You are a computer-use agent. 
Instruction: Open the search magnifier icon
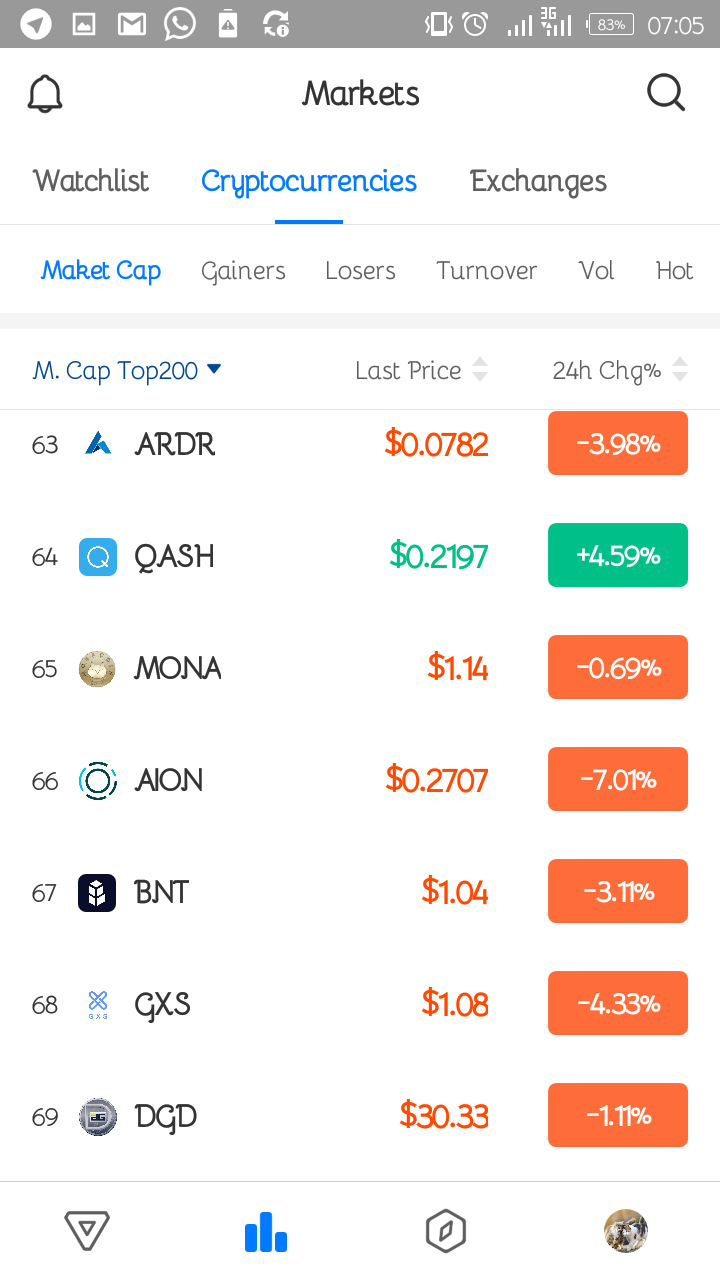(665, 94)
